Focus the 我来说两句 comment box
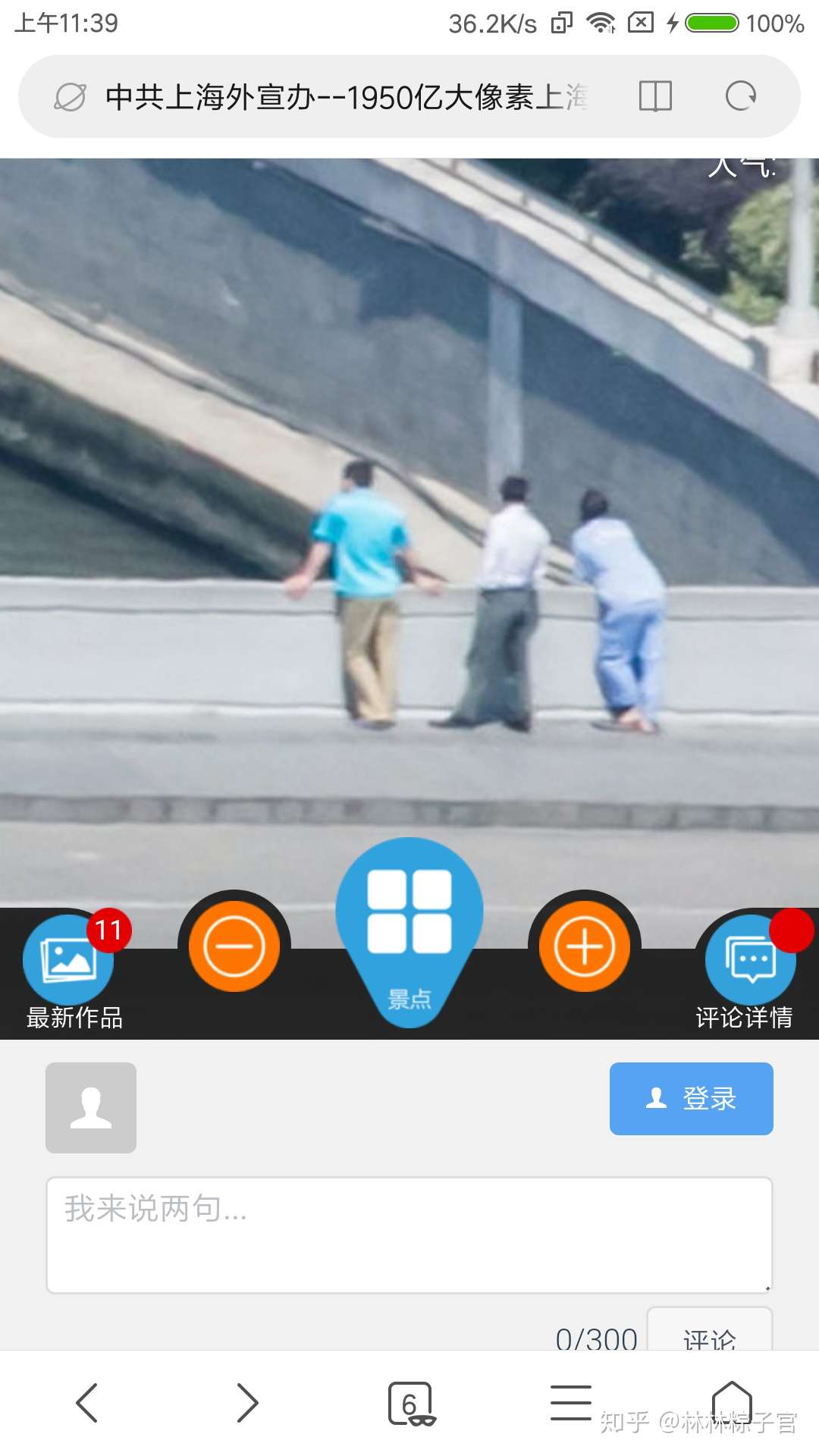Image resolution: width=819 pixels, height=1456 pixels. tap(409, 1235)
